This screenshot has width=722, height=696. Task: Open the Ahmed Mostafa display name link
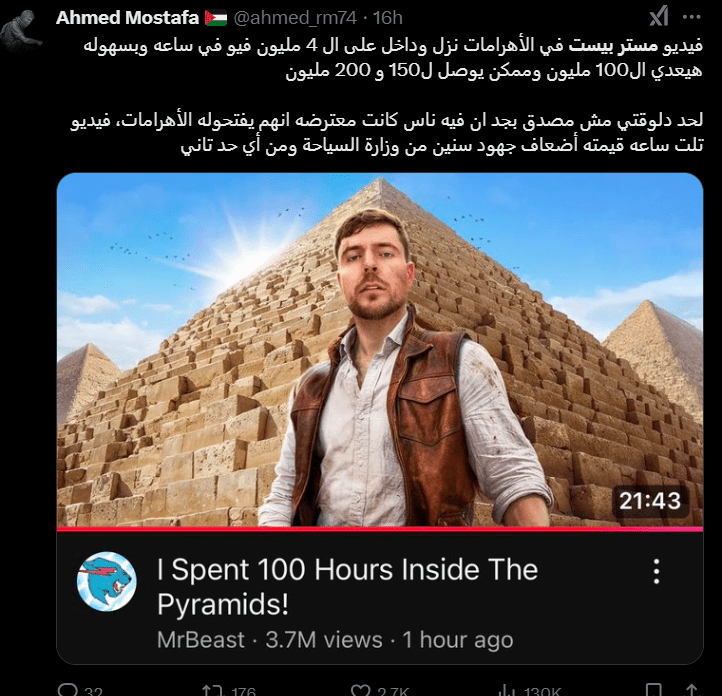[126, 17]
